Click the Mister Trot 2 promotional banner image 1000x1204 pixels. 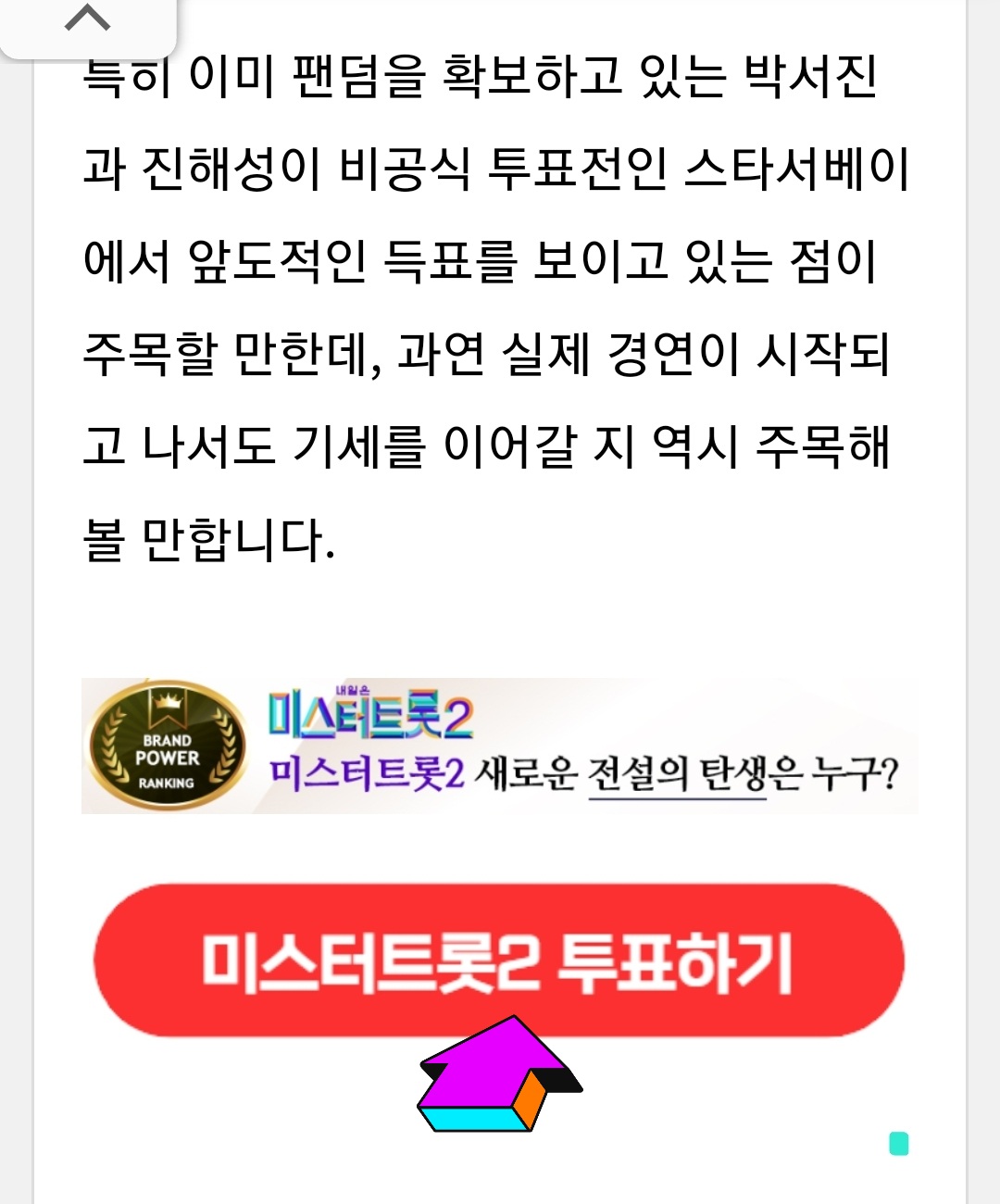pos(500,746)
